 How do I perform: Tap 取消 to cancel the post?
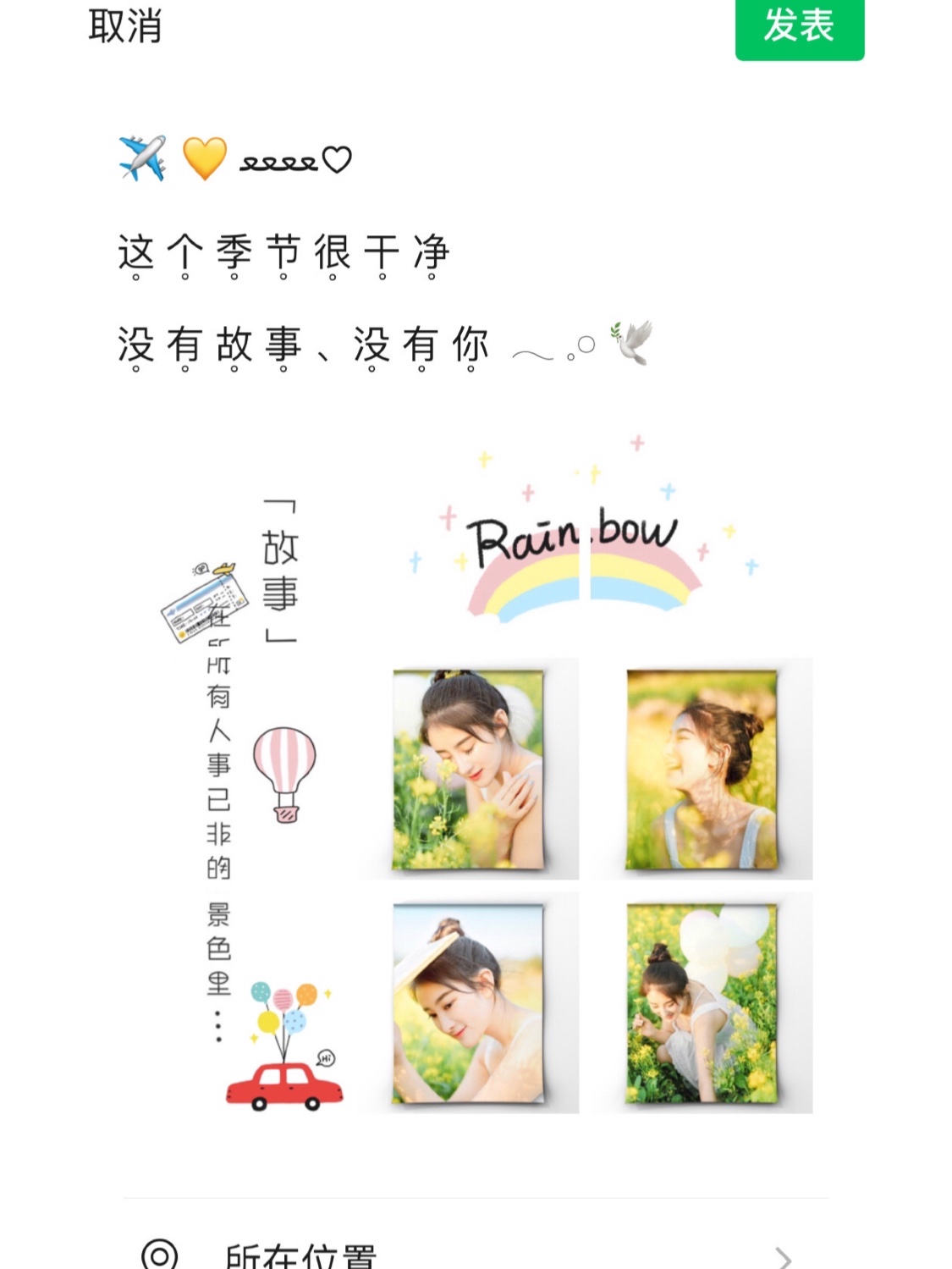125,26
